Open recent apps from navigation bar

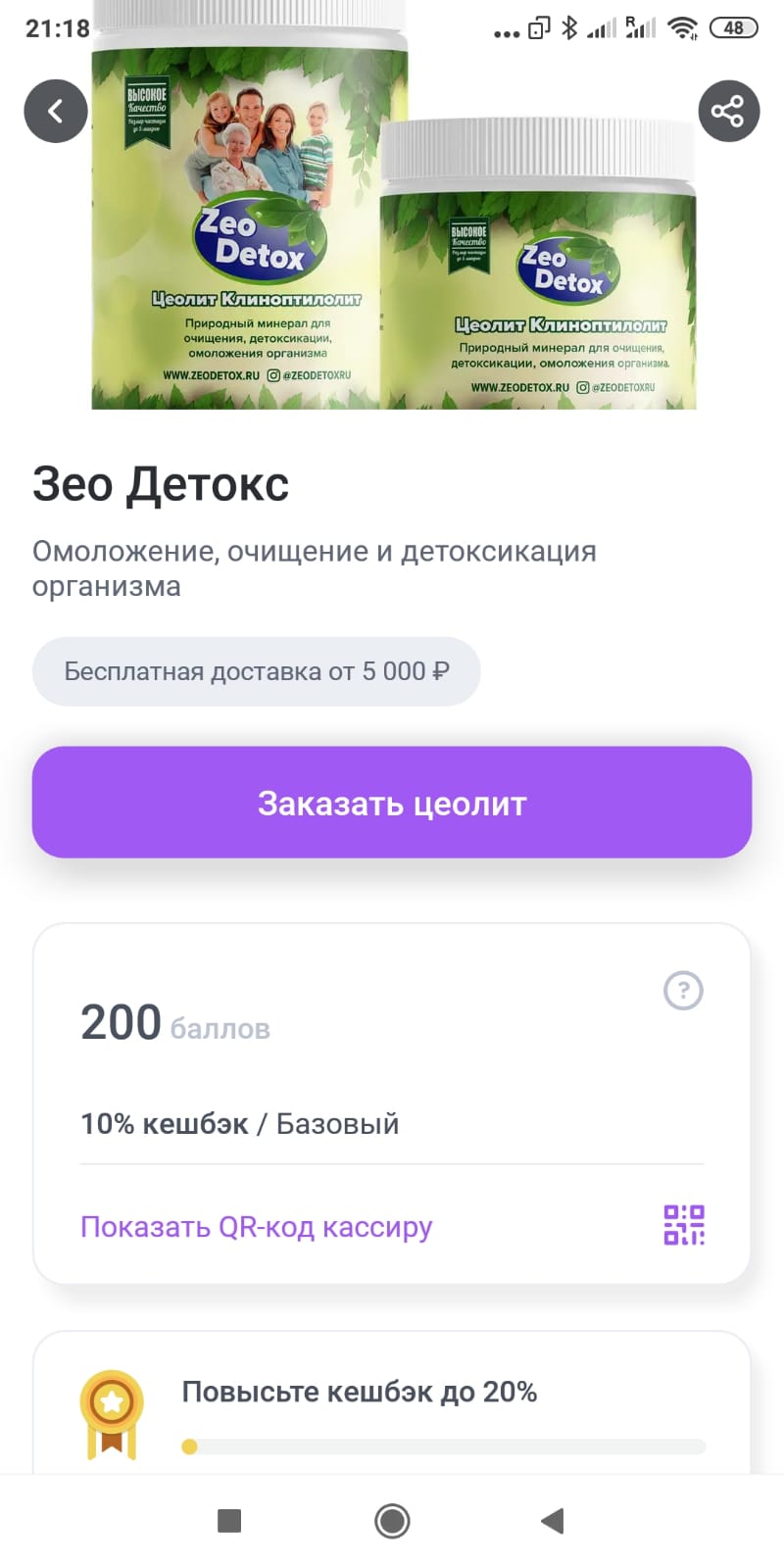229,1521
